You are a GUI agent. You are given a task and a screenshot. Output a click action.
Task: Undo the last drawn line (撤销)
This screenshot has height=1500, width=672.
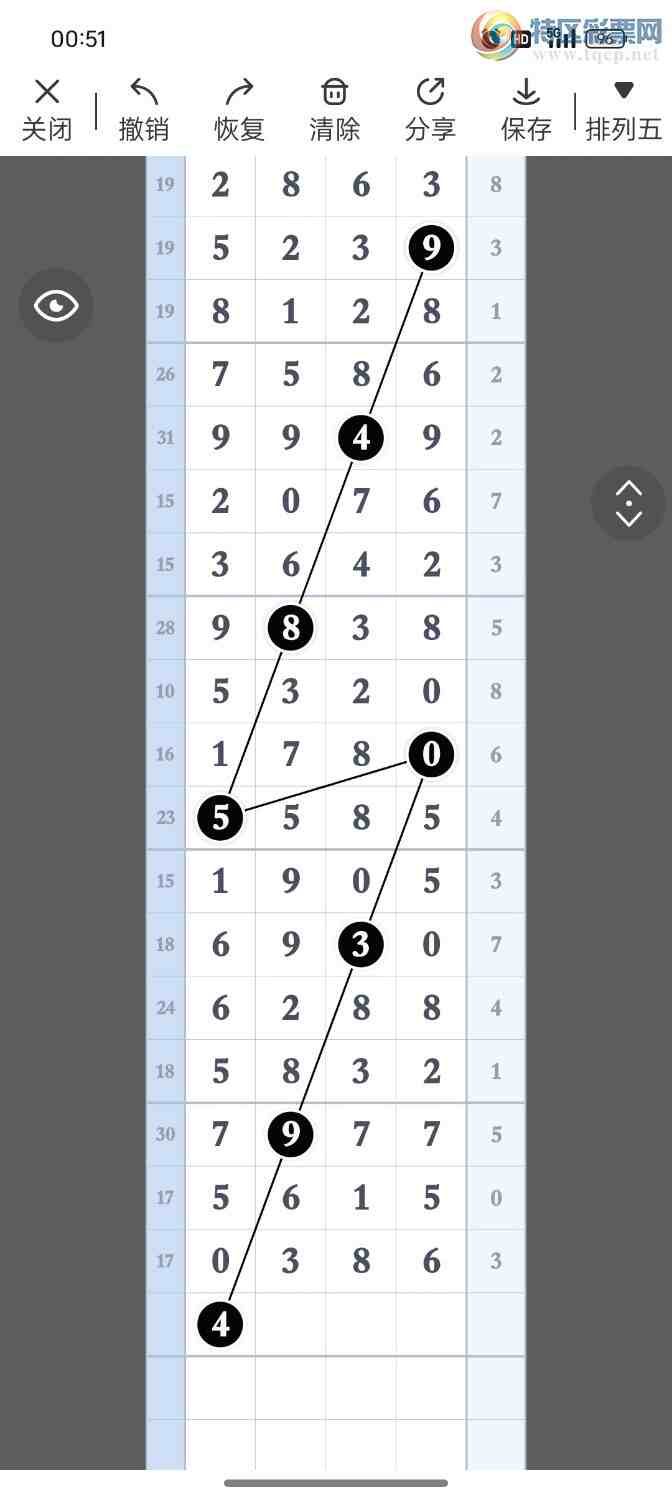[x=144, y=110]
